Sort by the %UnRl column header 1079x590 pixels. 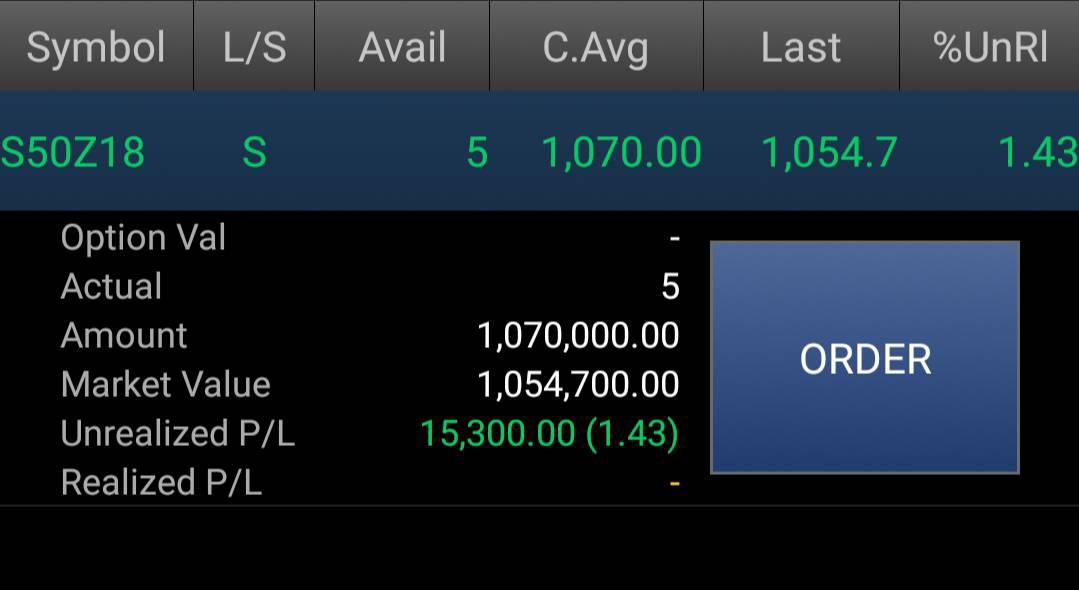(989, 47)
